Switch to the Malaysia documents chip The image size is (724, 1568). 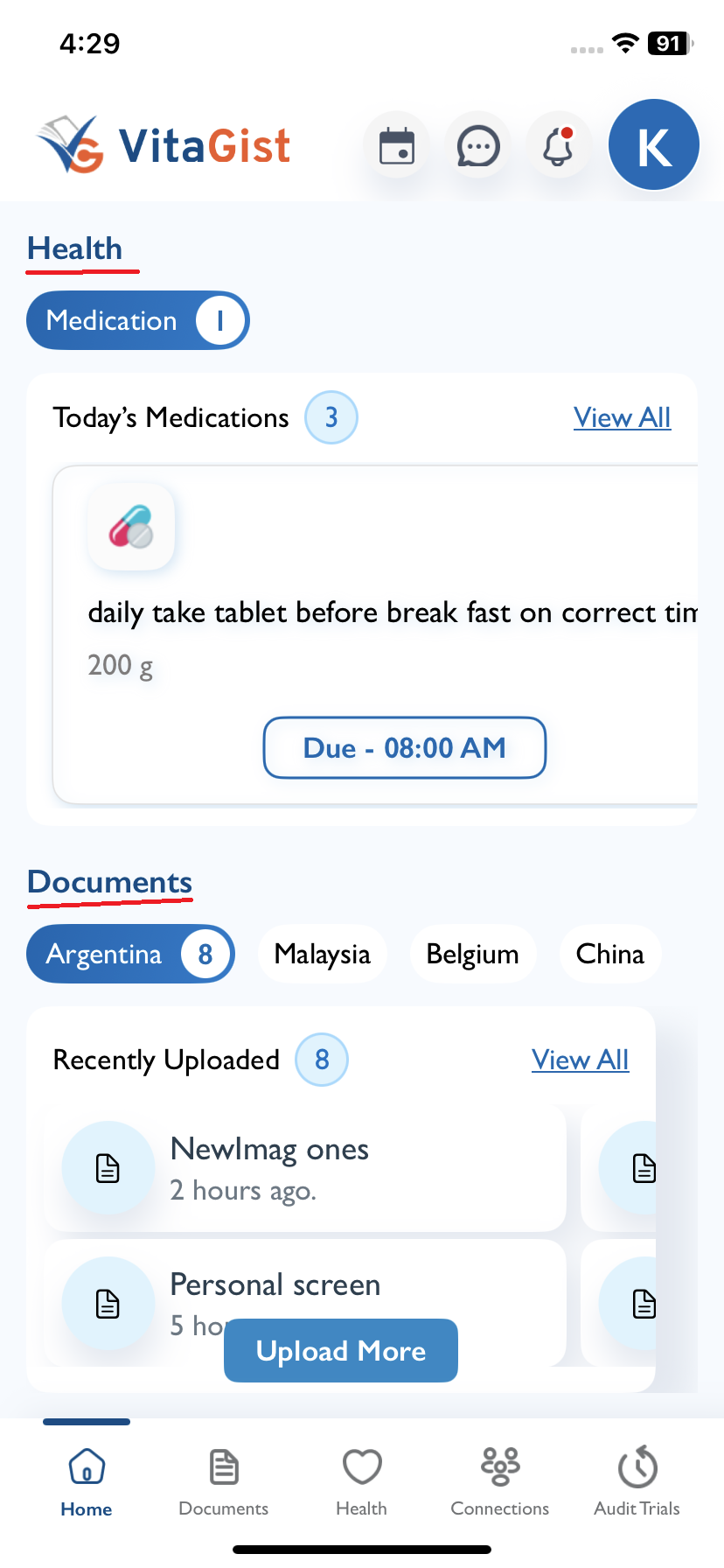tap(323, 954)
